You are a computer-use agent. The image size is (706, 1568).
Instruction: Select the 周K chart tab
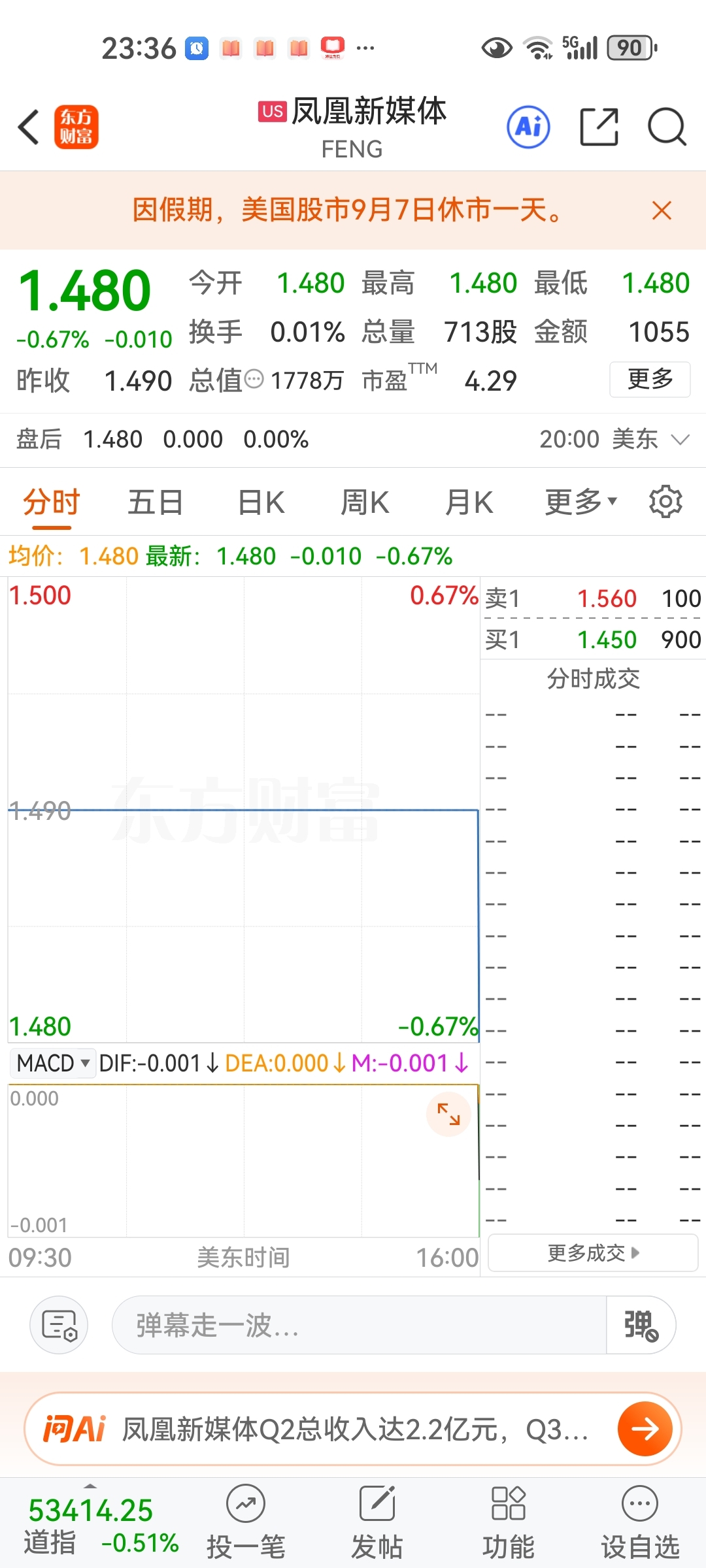(365, 503)
